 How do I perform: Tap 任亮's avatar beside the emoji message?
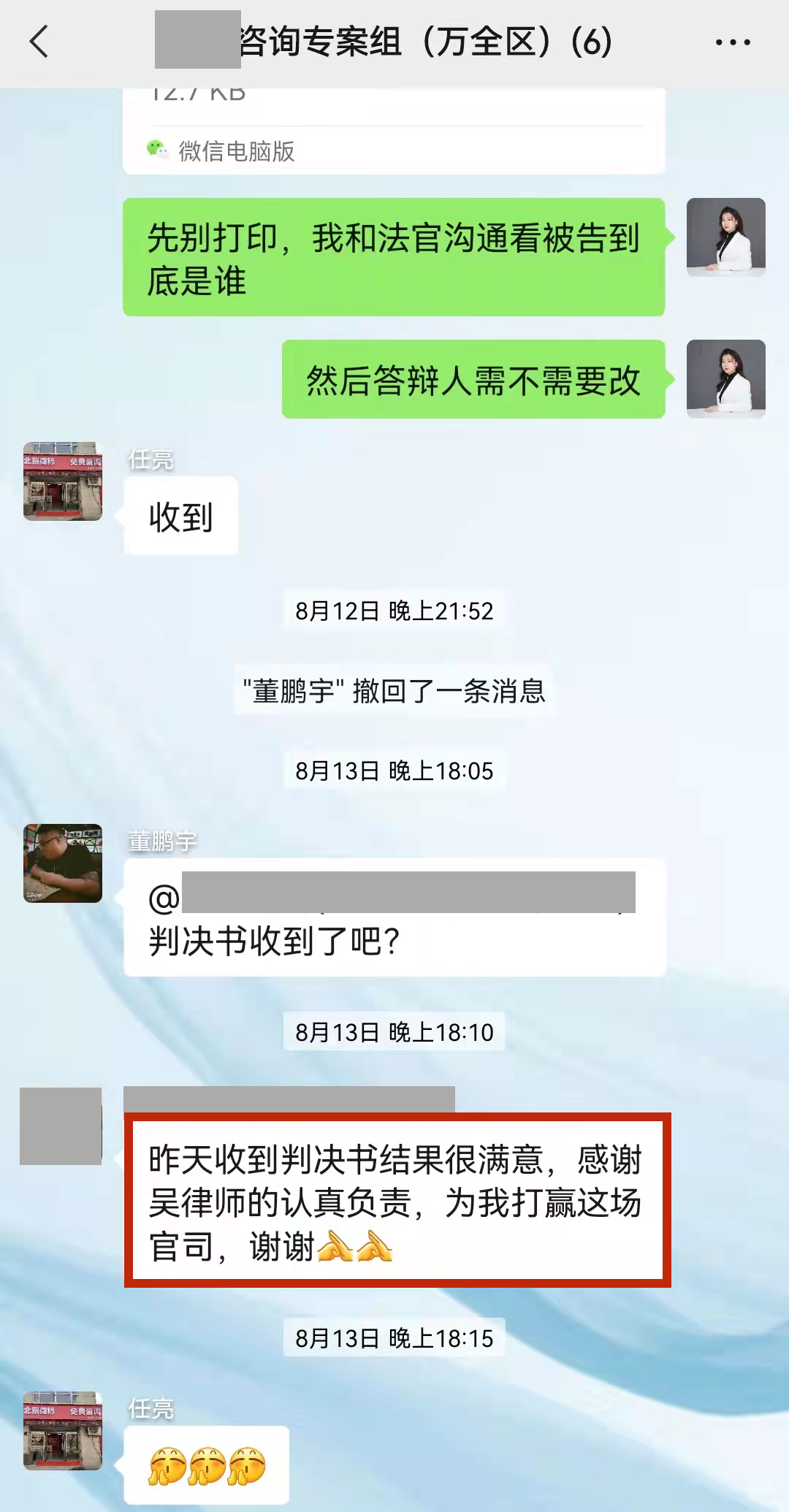click(63, 1430)
